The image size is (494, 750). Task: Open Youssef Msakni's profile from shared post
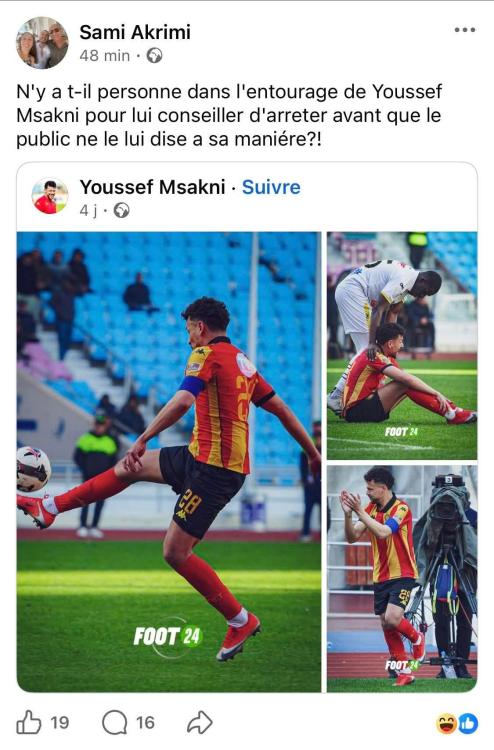[152, 187]
